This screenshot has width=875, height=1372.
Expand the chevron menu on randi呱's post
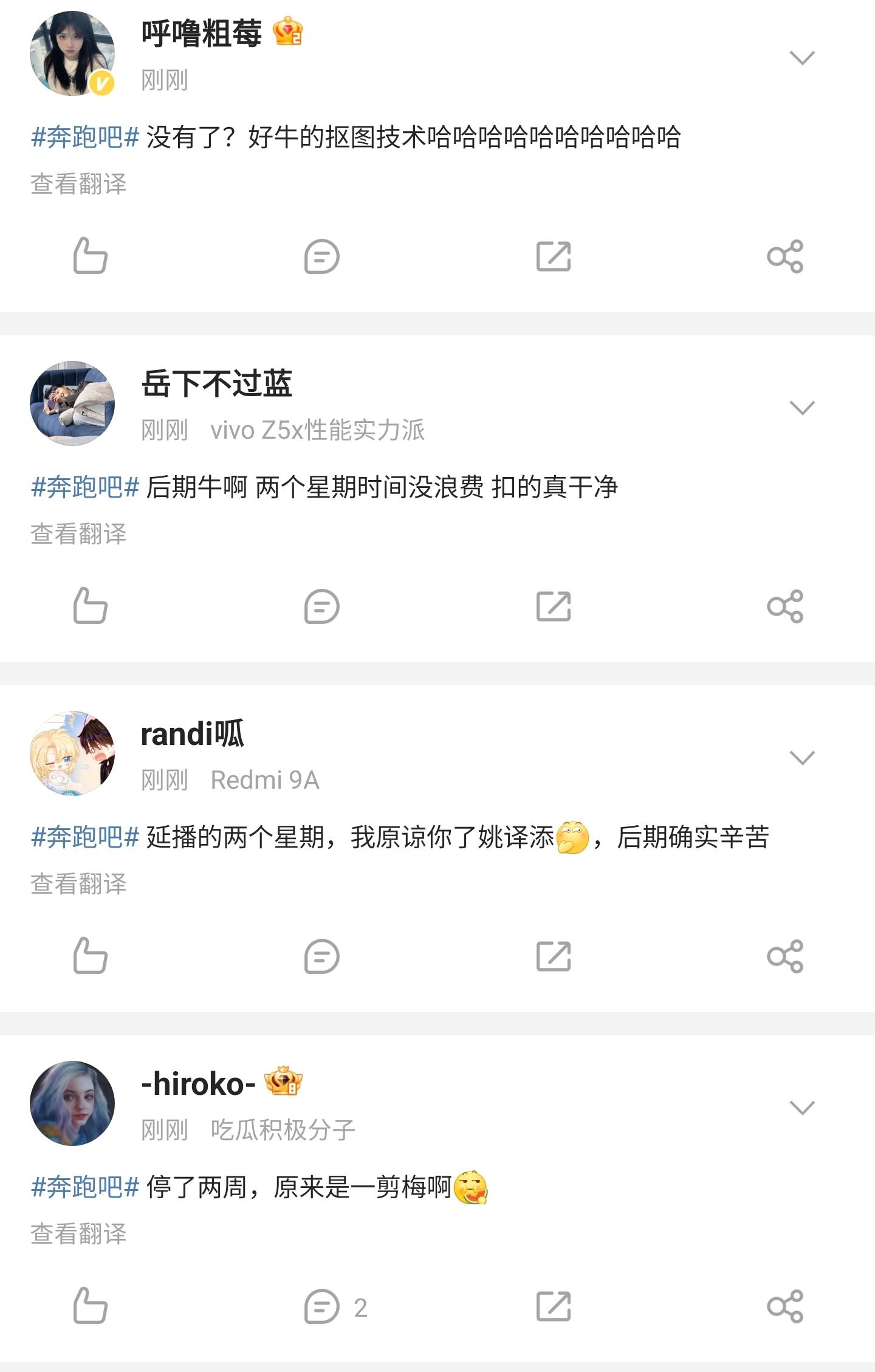coord(801,758)
